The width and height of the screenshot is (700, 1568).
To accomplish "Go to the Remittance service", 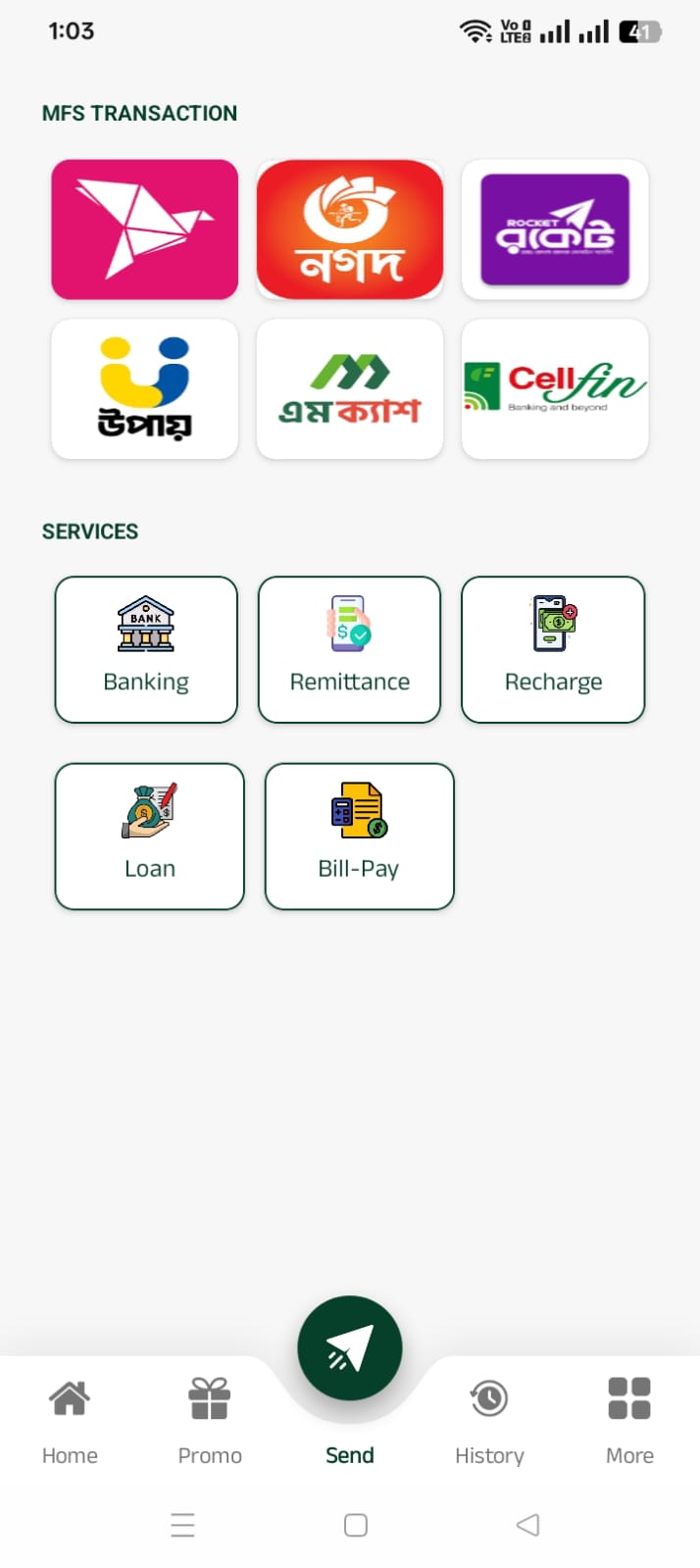I will (x=350, y=649).
